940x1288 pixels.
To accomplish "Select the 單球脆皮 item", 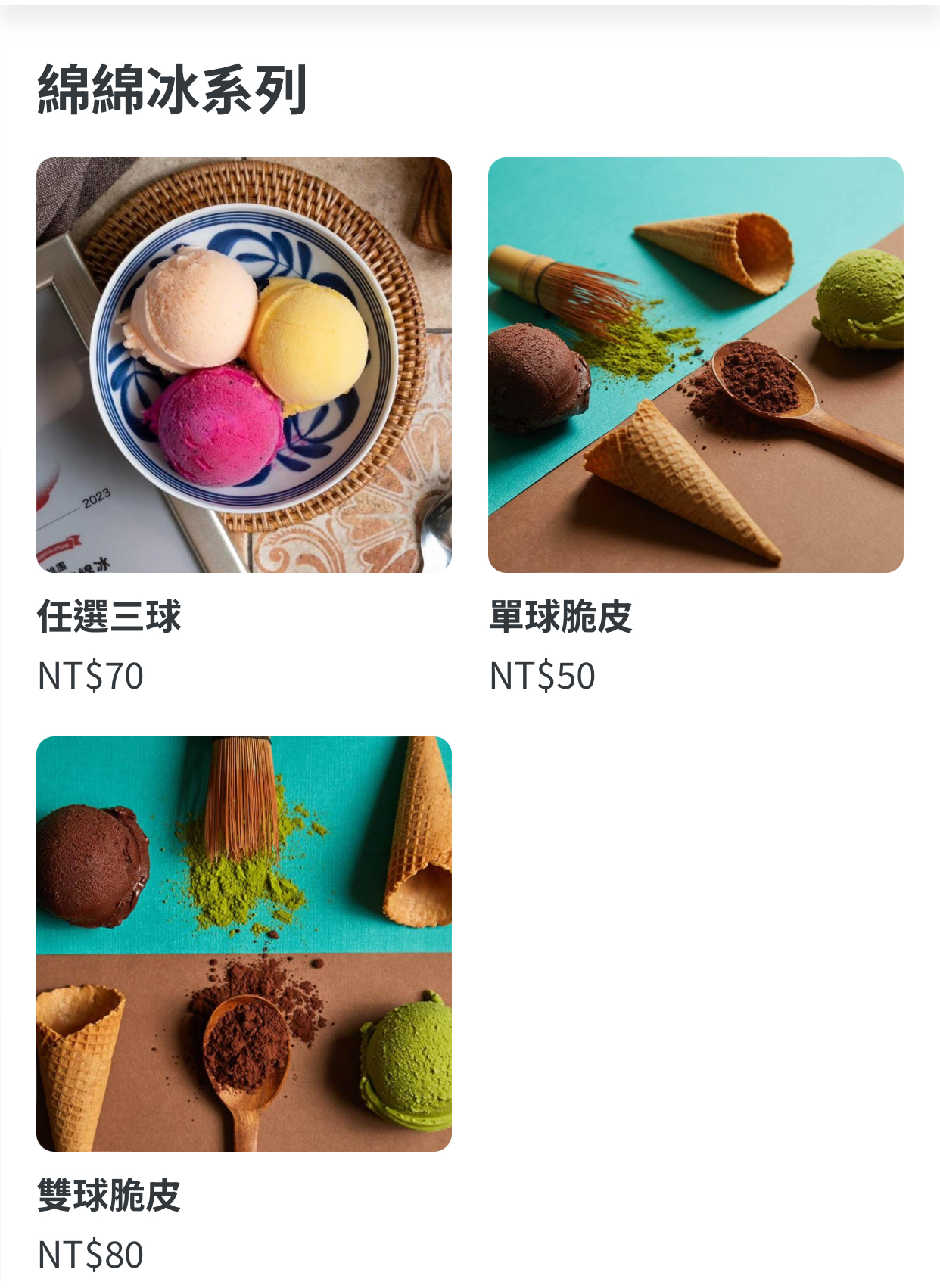I will 695,365.
